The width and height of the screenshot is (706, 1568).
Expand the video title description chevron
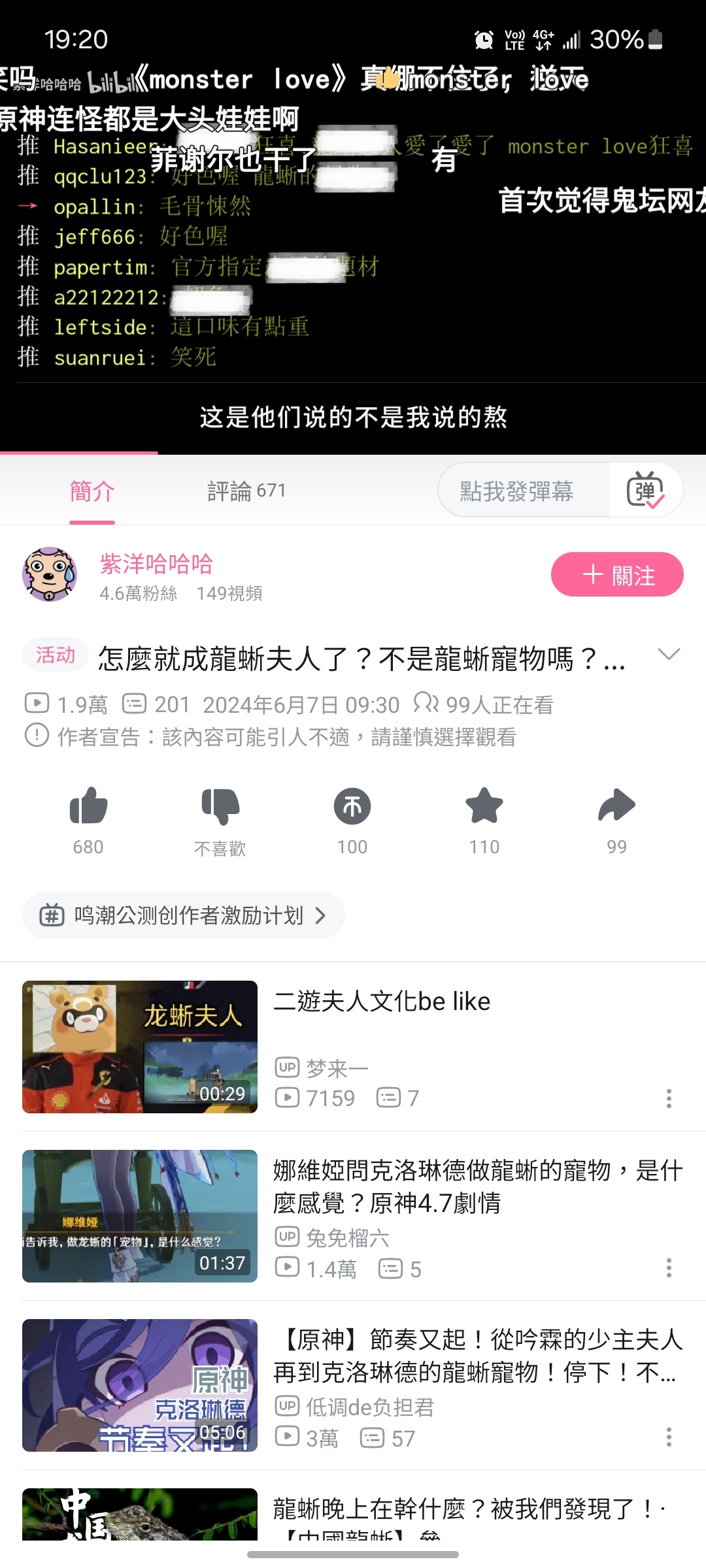point(669,655)
